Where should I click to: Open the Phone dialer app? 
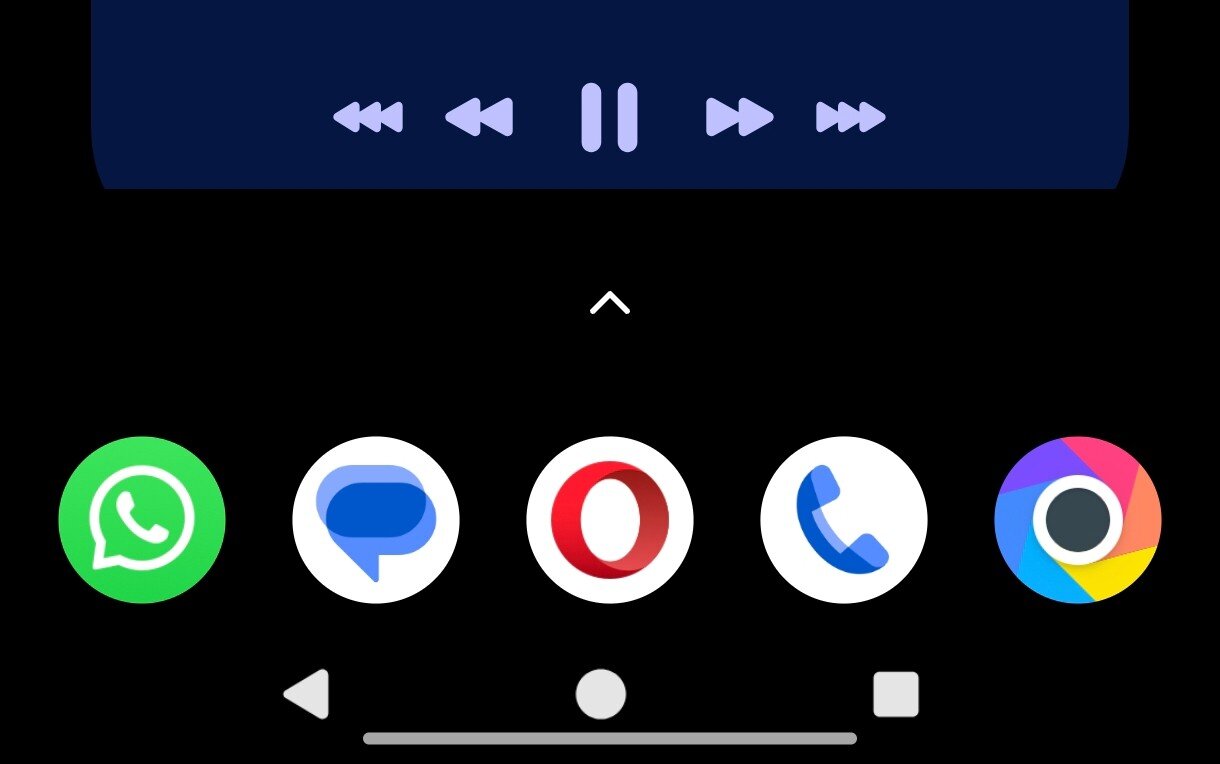[844, 520]
